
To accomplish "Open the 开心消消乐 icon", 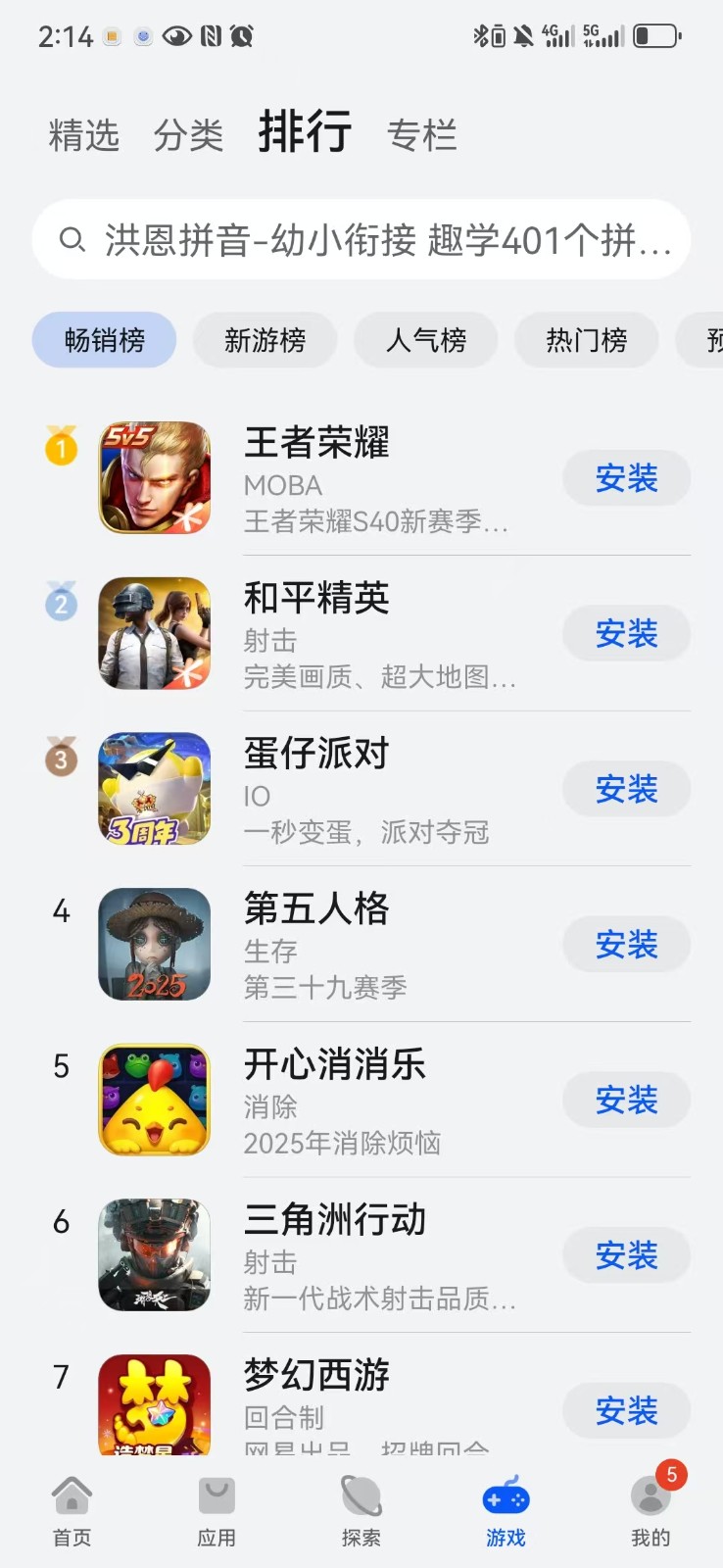I will point(154,1100).
